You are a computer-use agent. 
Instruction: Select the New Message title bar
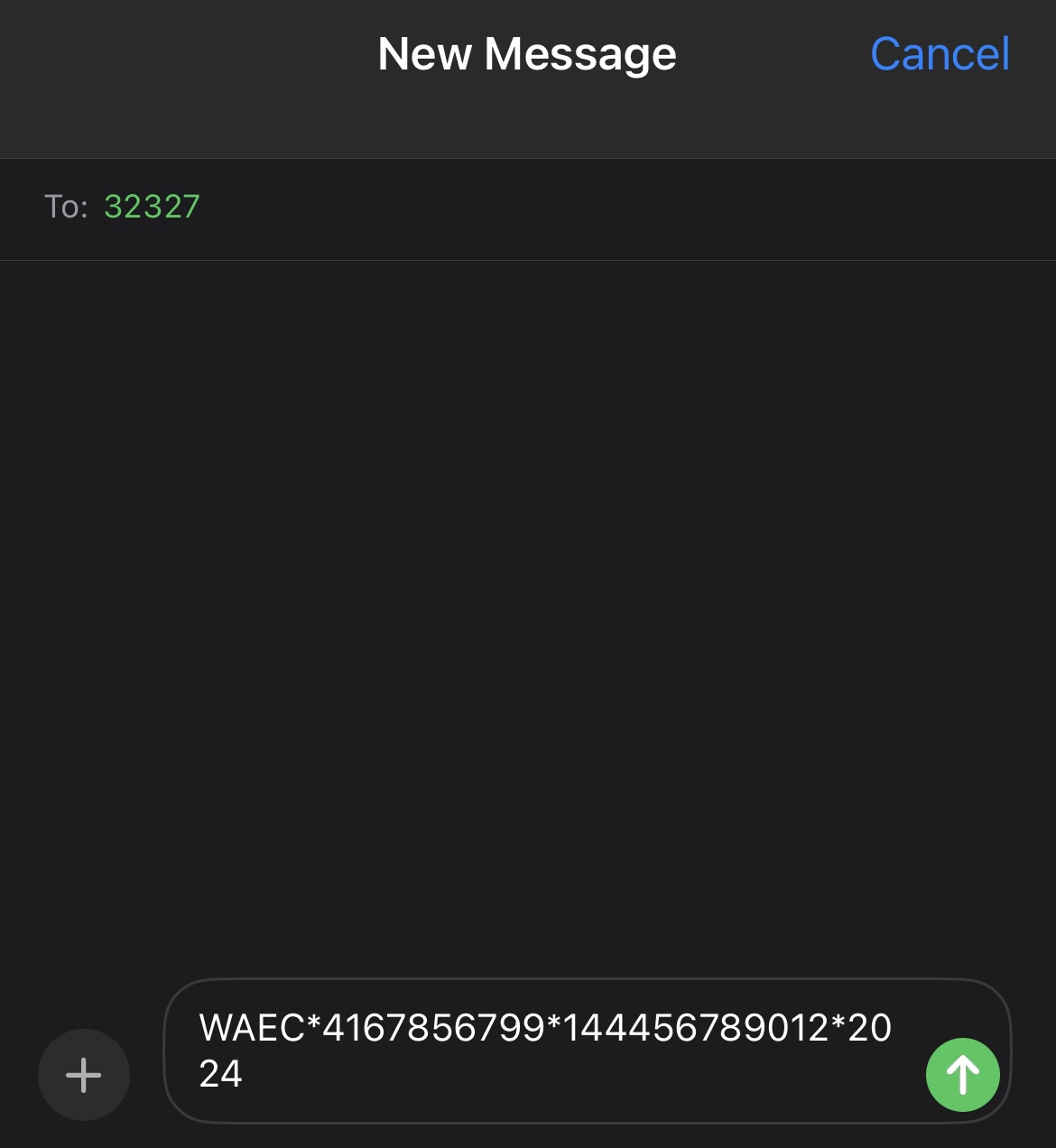click(527, 52)
